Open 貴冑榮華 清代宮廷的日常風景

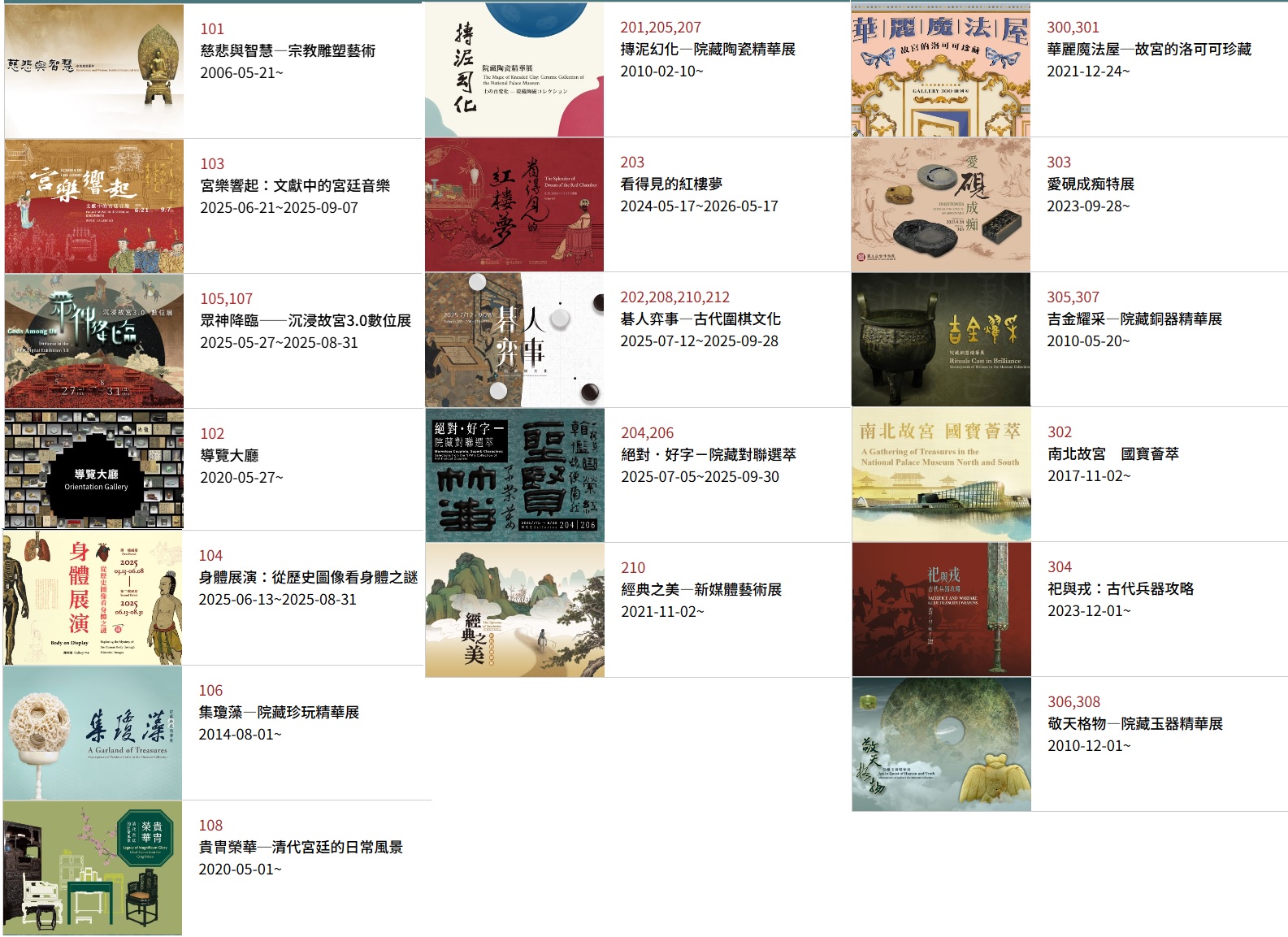click(x=301, y=847)
